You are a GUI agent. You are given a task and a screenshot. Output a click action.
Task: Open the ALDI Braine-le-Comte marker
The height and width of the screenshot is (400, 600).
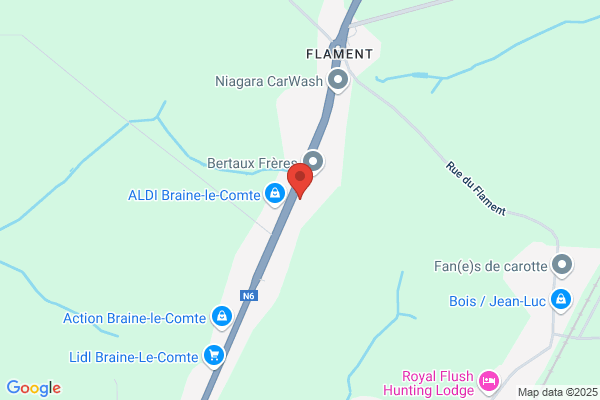click(x=275, y=194)
